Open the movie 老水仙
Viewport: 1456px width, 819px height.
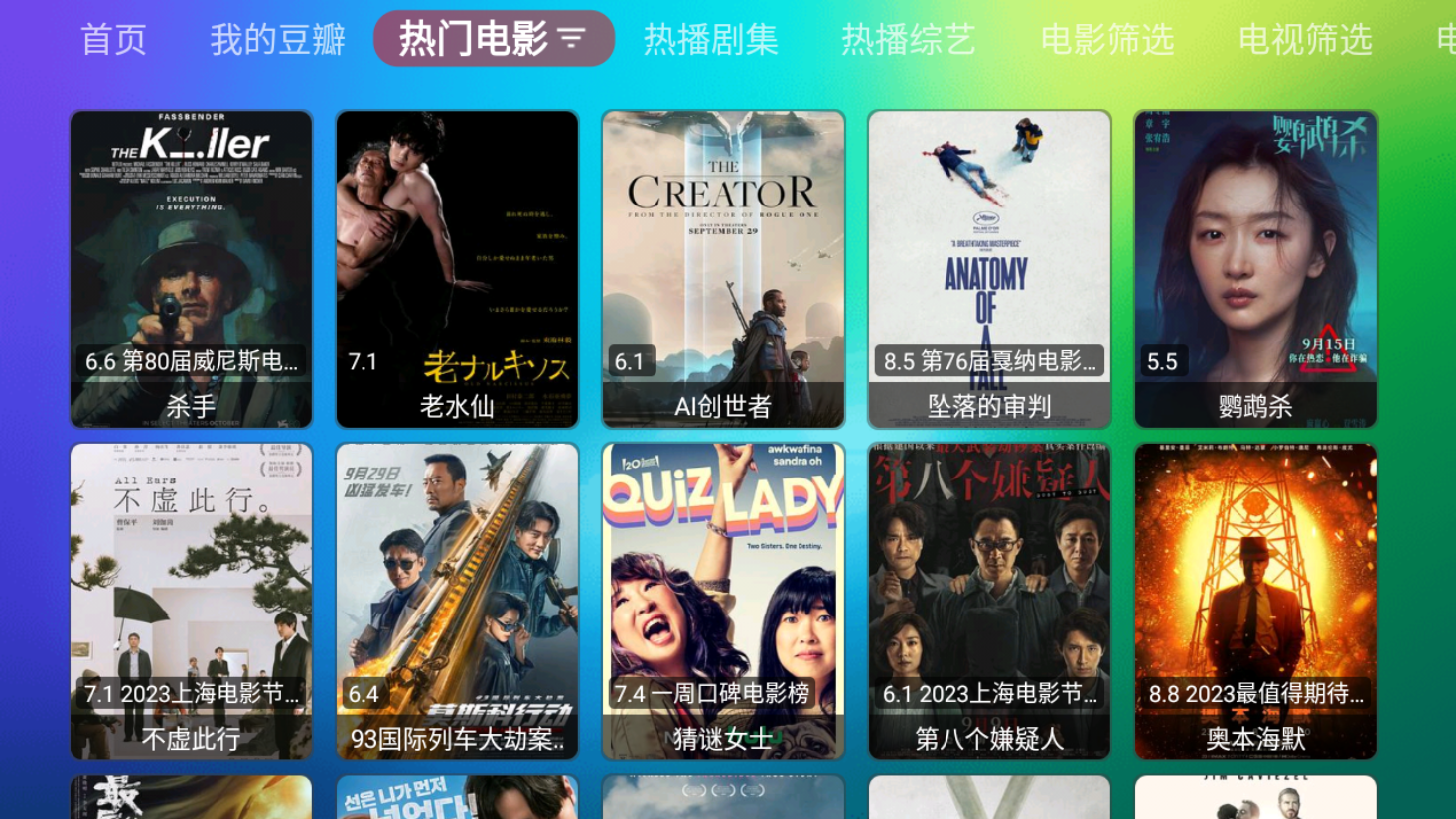(x=457, y=269)
